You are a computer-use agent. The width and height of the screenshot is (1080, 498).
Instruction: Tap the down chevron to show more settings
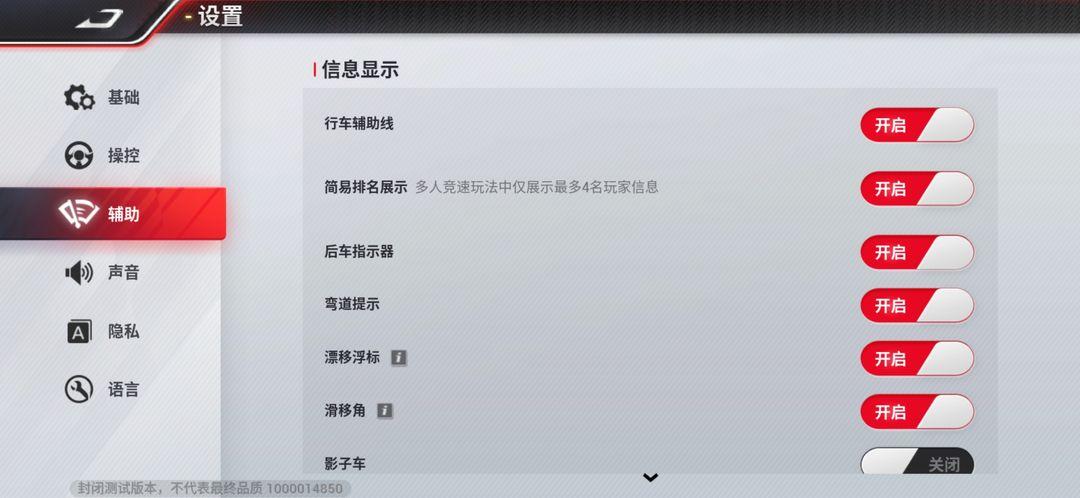(650, 478)
